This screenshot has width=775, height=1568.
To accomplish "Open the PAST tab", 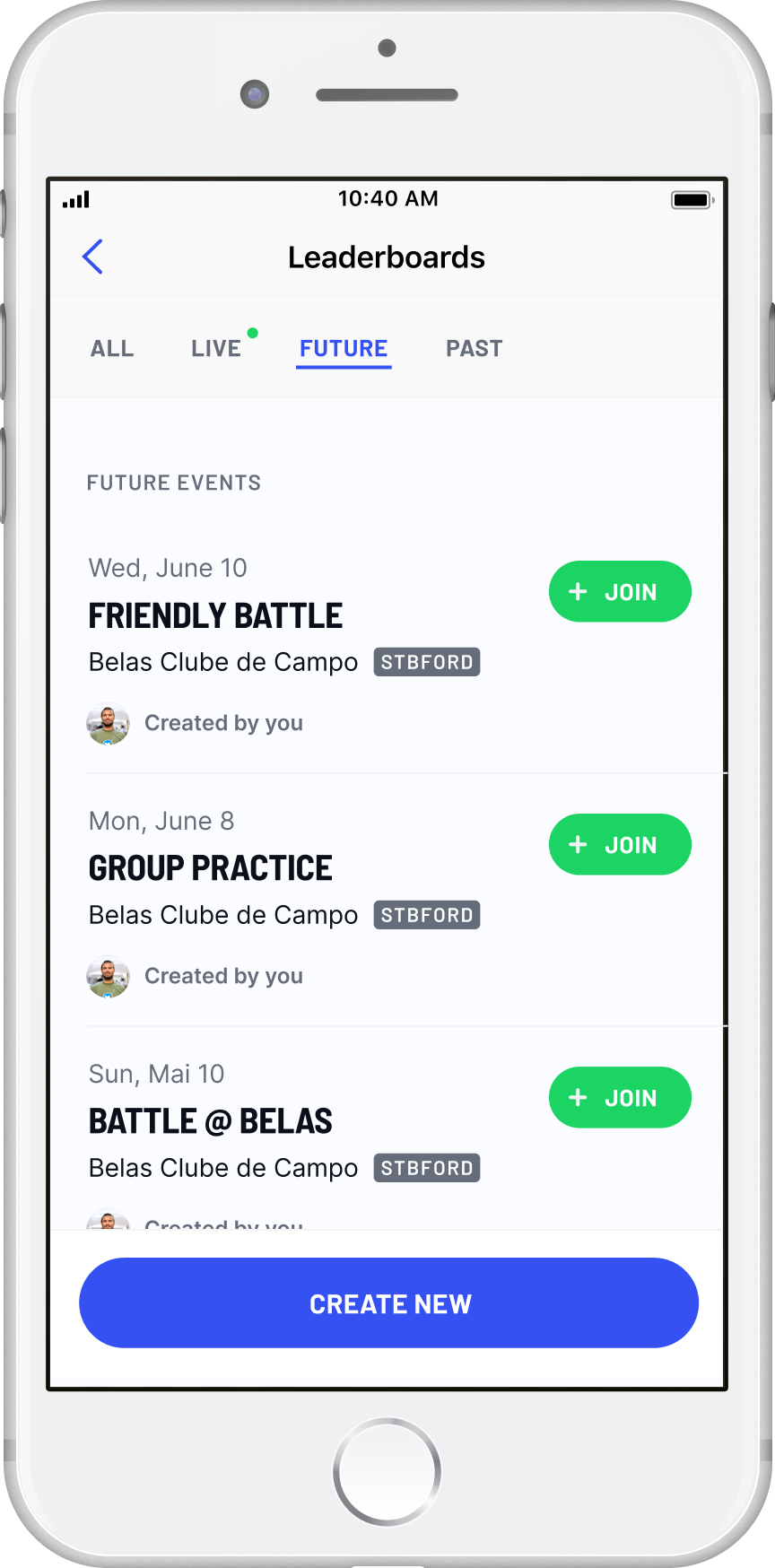I will tap(474, 348).
